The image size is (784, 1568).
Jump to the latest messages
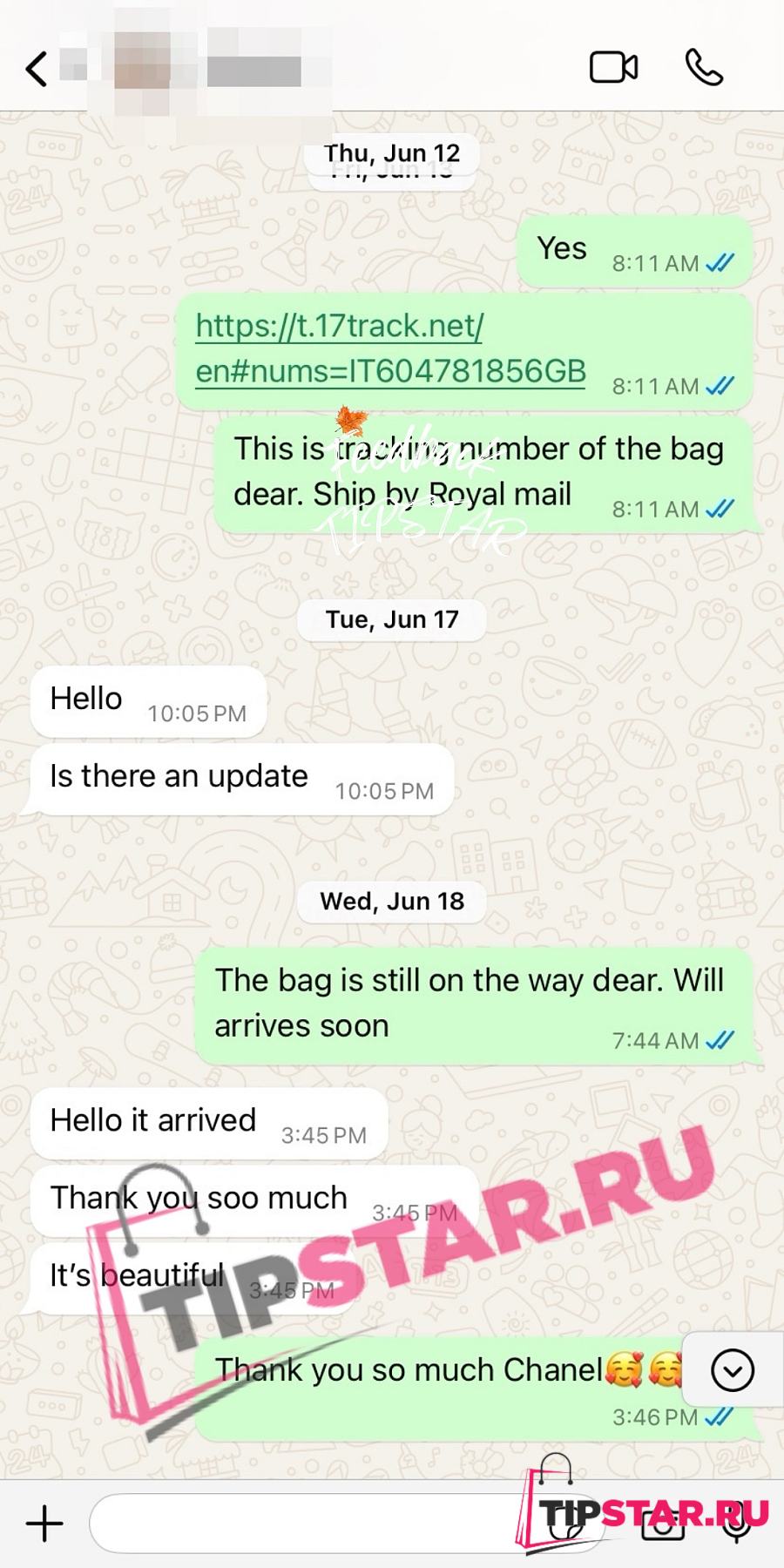[x=733, y=1370]
